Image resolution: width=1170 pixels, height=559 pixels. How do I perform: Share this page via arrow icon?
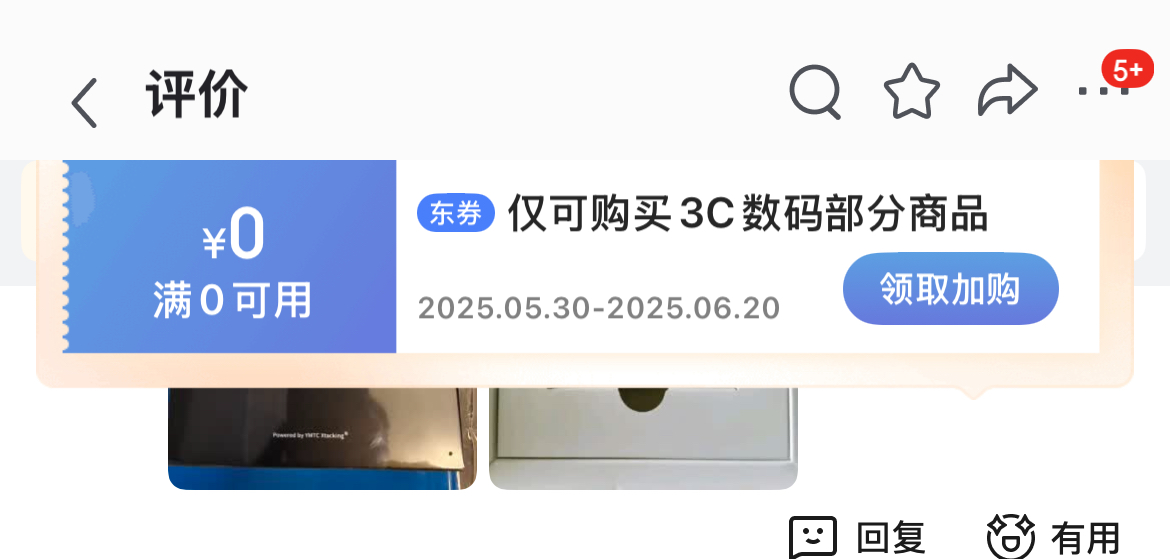click(1006, 93)
